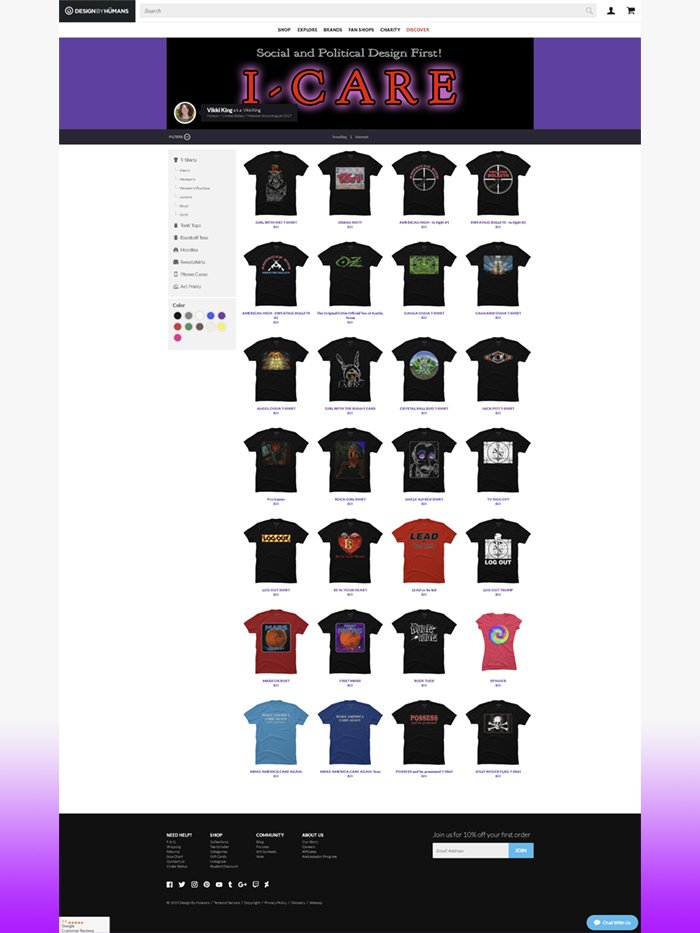
Task: Switch to the Discover section
Action: (x=418, y=30)
